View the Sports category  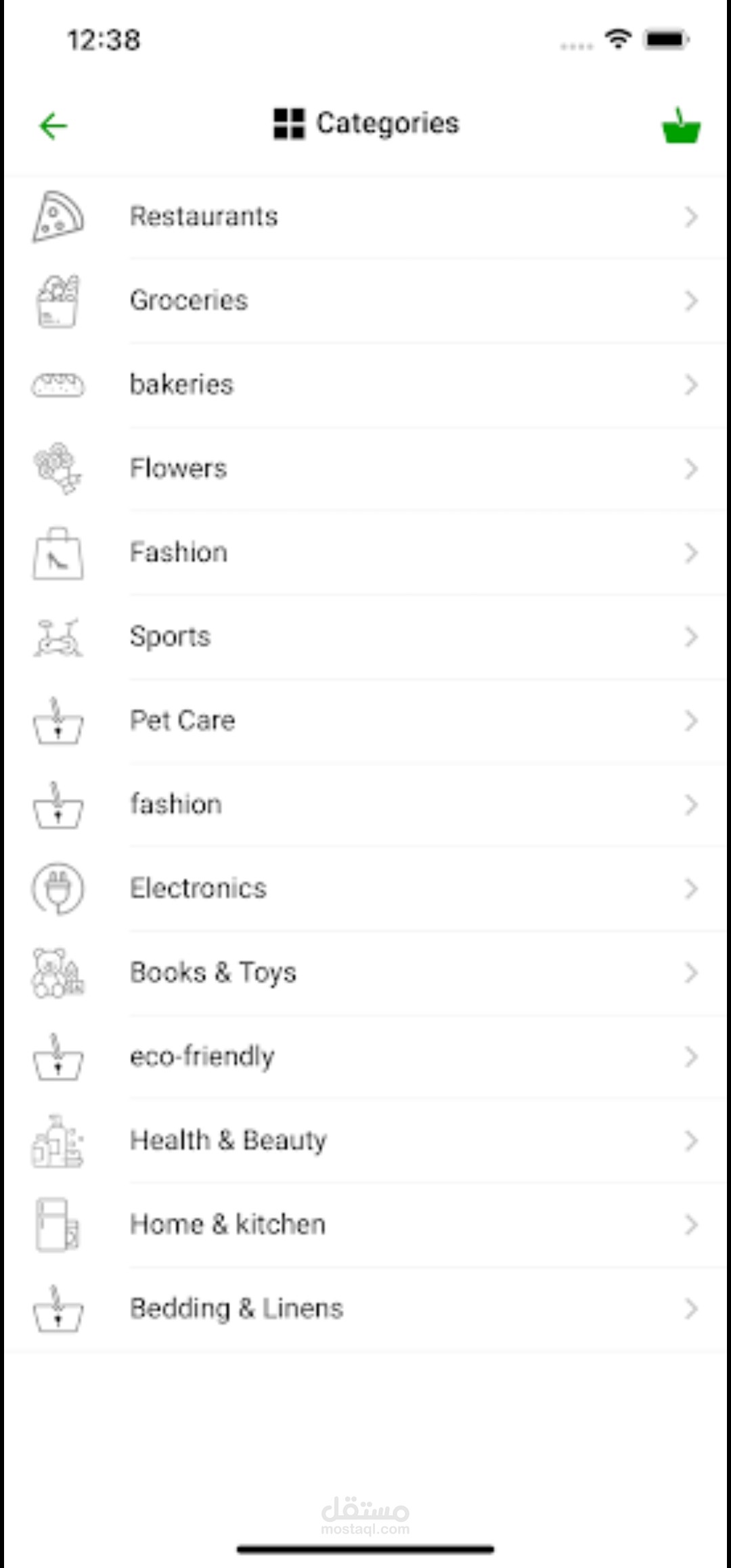click(x=365, y=636)
